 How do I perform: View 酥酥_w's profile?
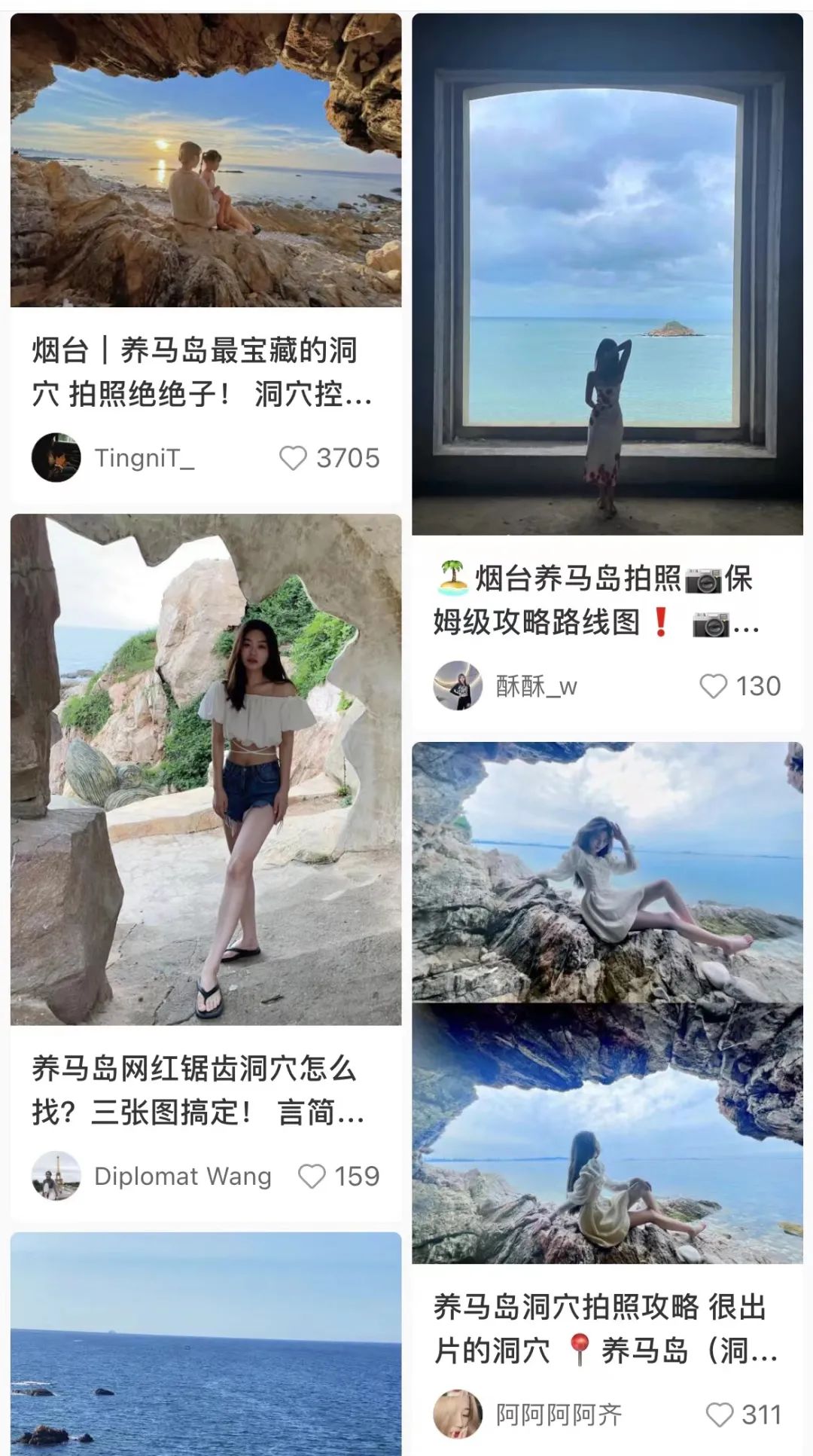pyautogui.click(x=458, y=686)
